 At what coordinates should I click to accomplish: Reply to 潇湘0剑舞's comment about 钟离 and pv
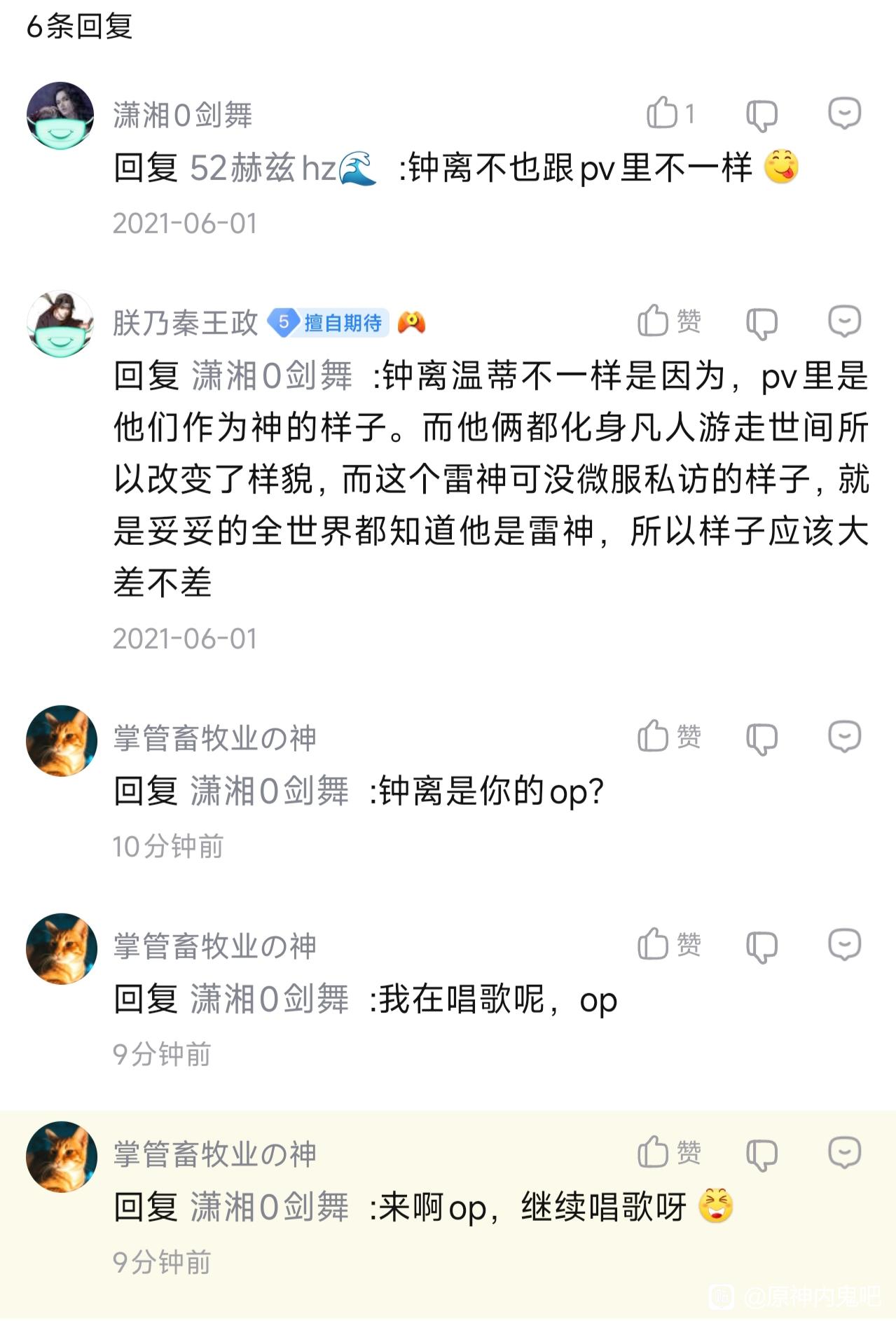[844, 113]
